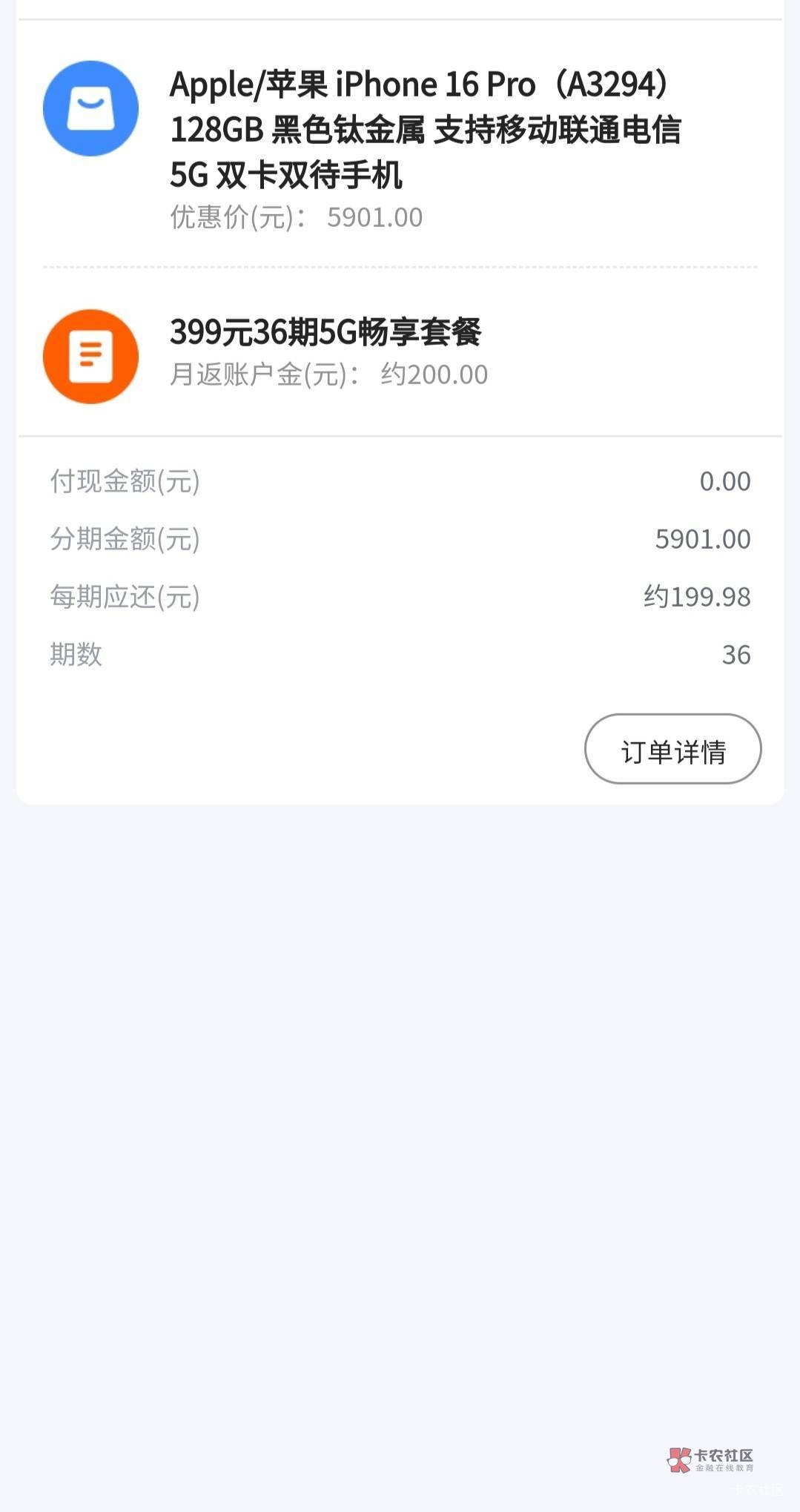
Task: Open the 订单详情 order details button
Action: pos(672,749)
